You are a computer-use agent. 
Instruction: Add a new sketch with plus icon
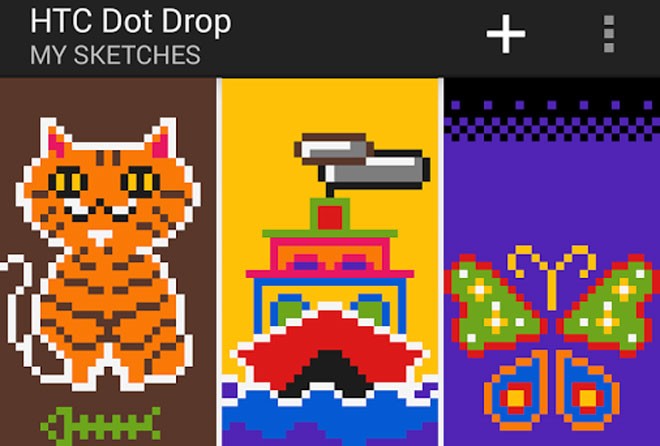pyautogui.click(x=506, y=35)
